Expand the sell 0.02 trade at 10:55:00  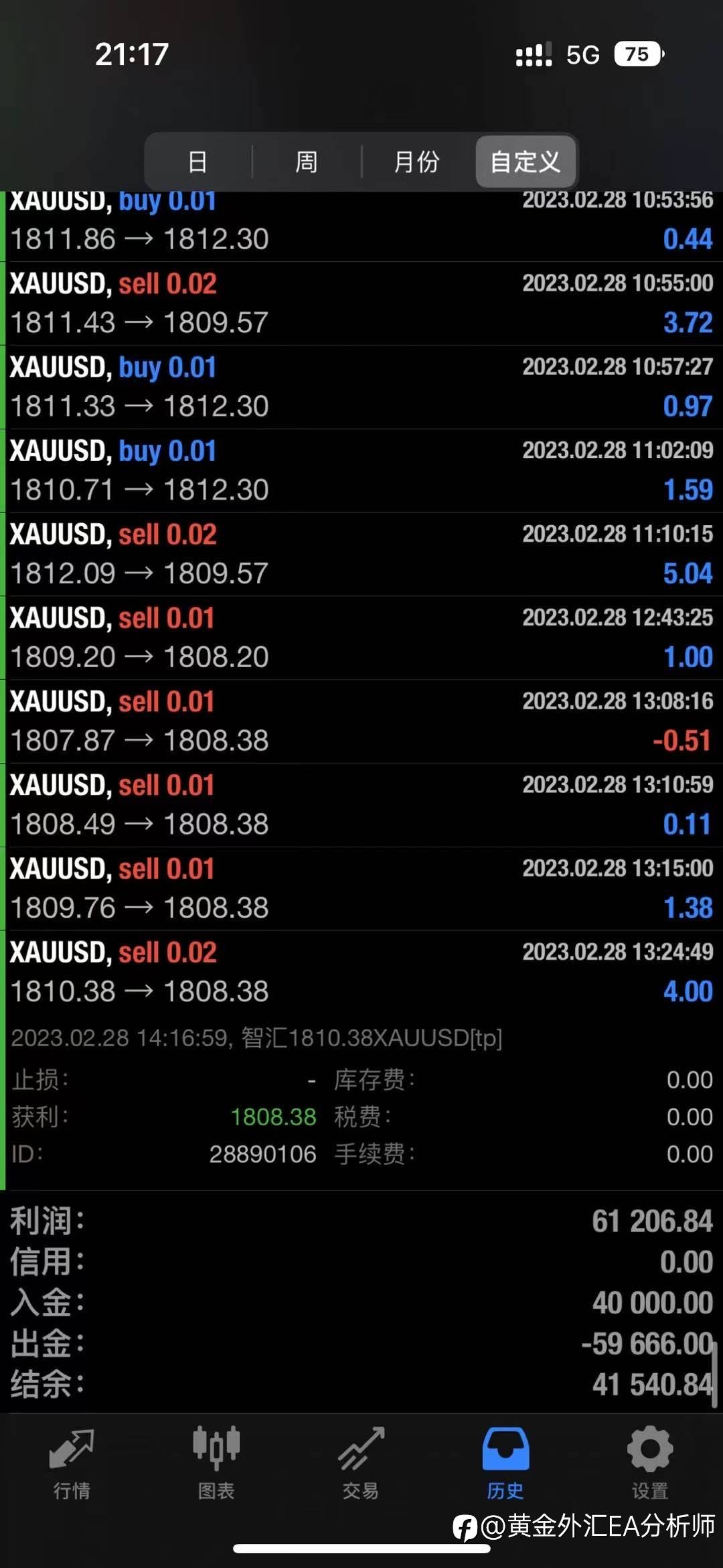[361, 303]
